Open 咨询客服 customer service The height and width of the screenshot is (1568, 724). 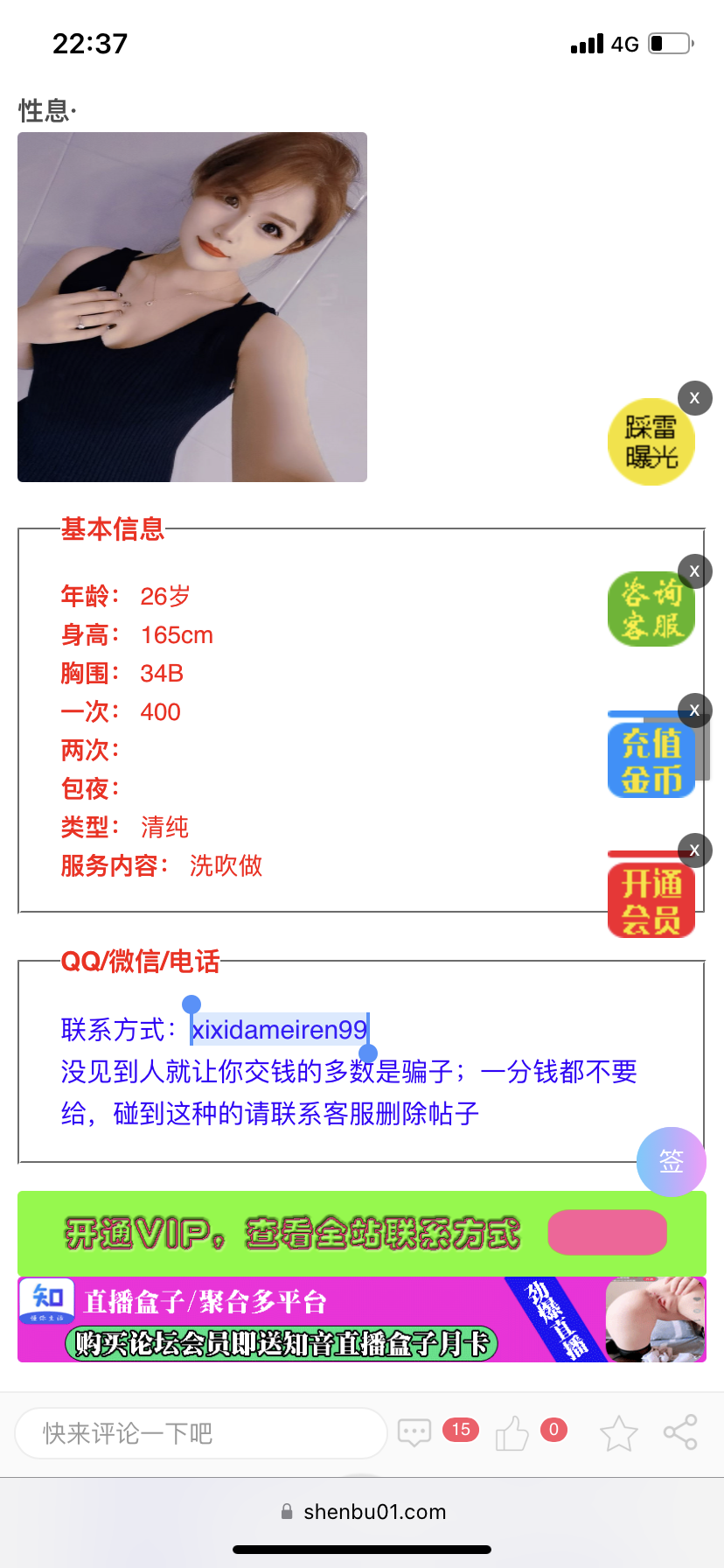[x=651, y=610]
